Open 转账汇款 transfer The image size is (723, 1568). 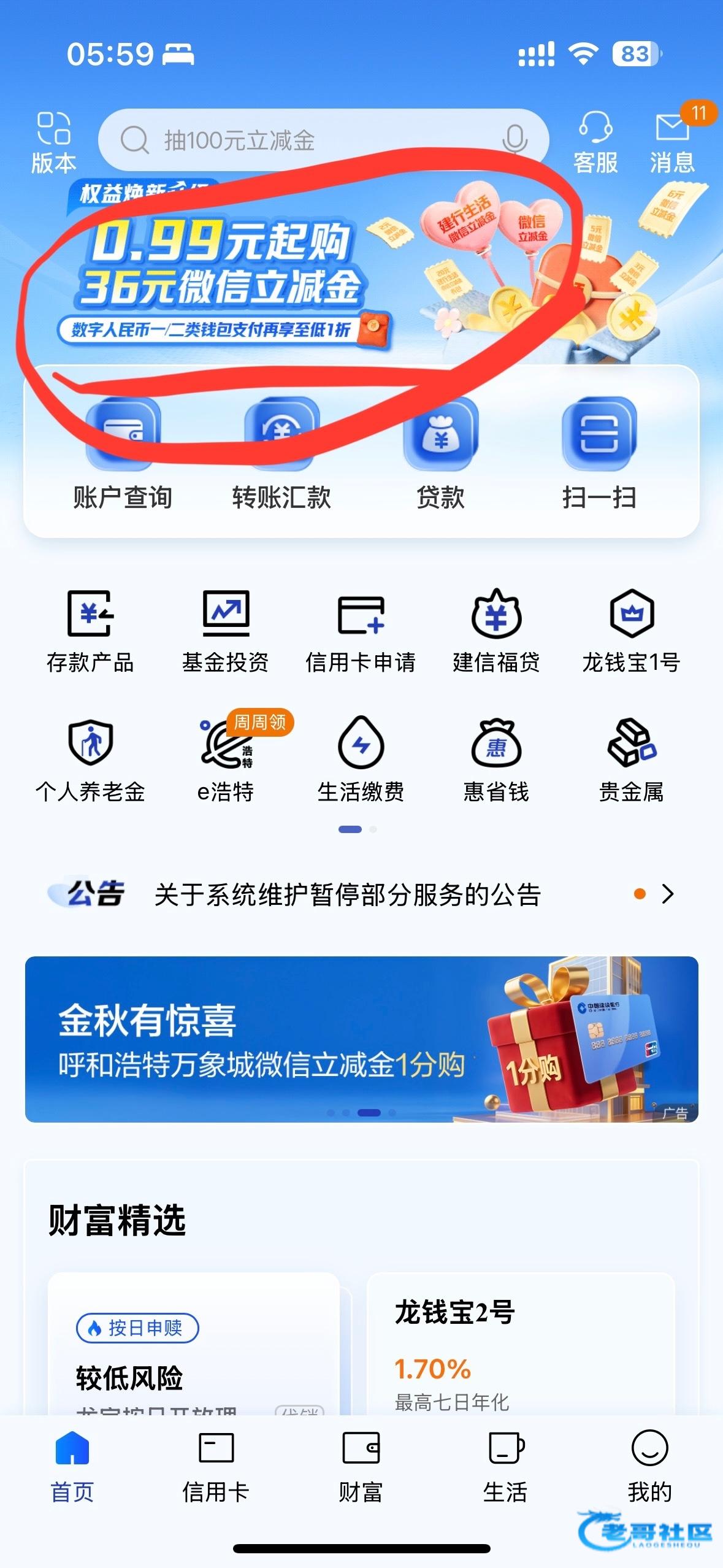pos(281,455)
